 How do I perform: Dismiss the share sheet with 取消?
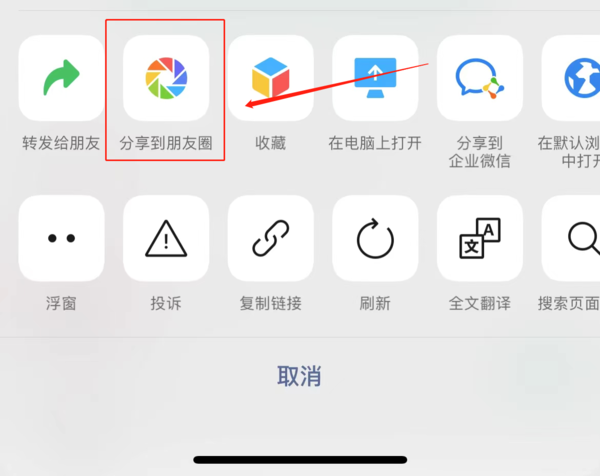(x=299, y=376)
